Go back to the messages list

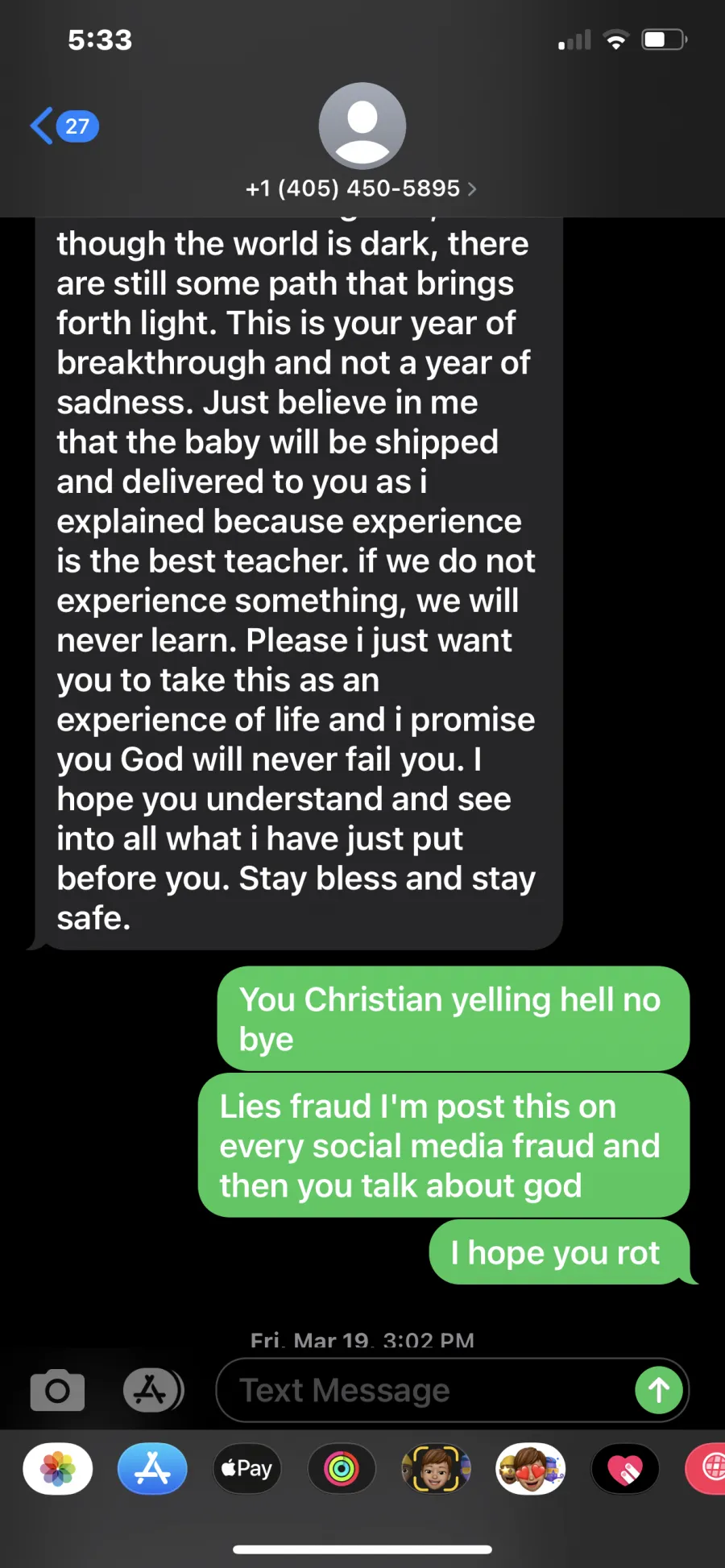pyautogui.click(x=64, y=126)
